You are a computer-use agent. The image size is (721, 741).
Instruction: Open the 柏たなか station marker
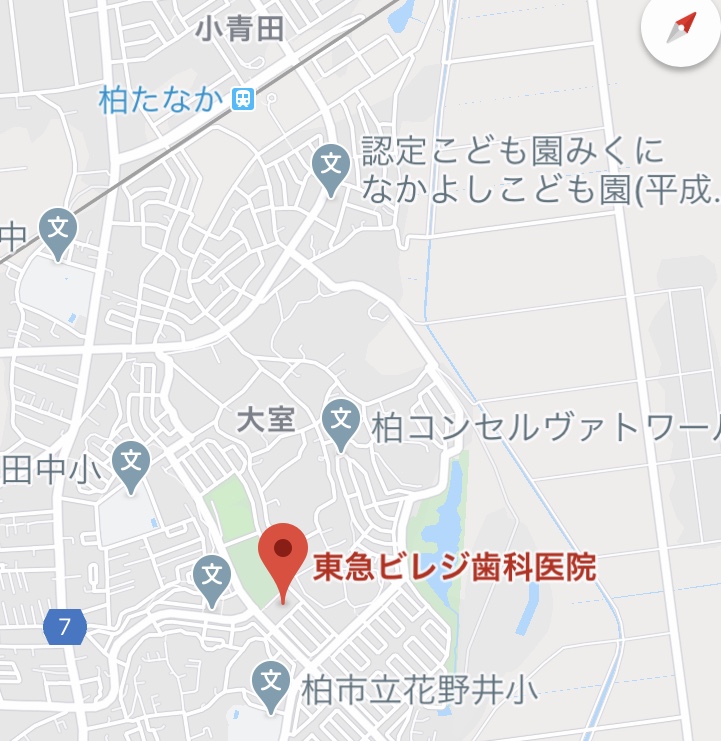click(242, 99)
